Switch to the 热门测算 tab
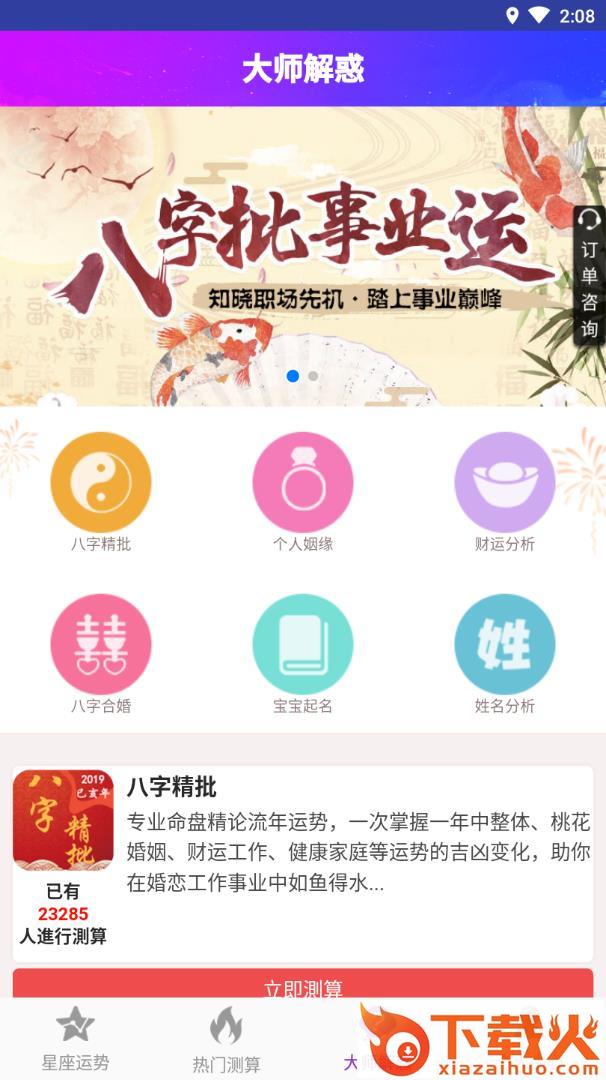Screen dimensions: 606x1080 pyautogui.click(x=226, y=1040)
